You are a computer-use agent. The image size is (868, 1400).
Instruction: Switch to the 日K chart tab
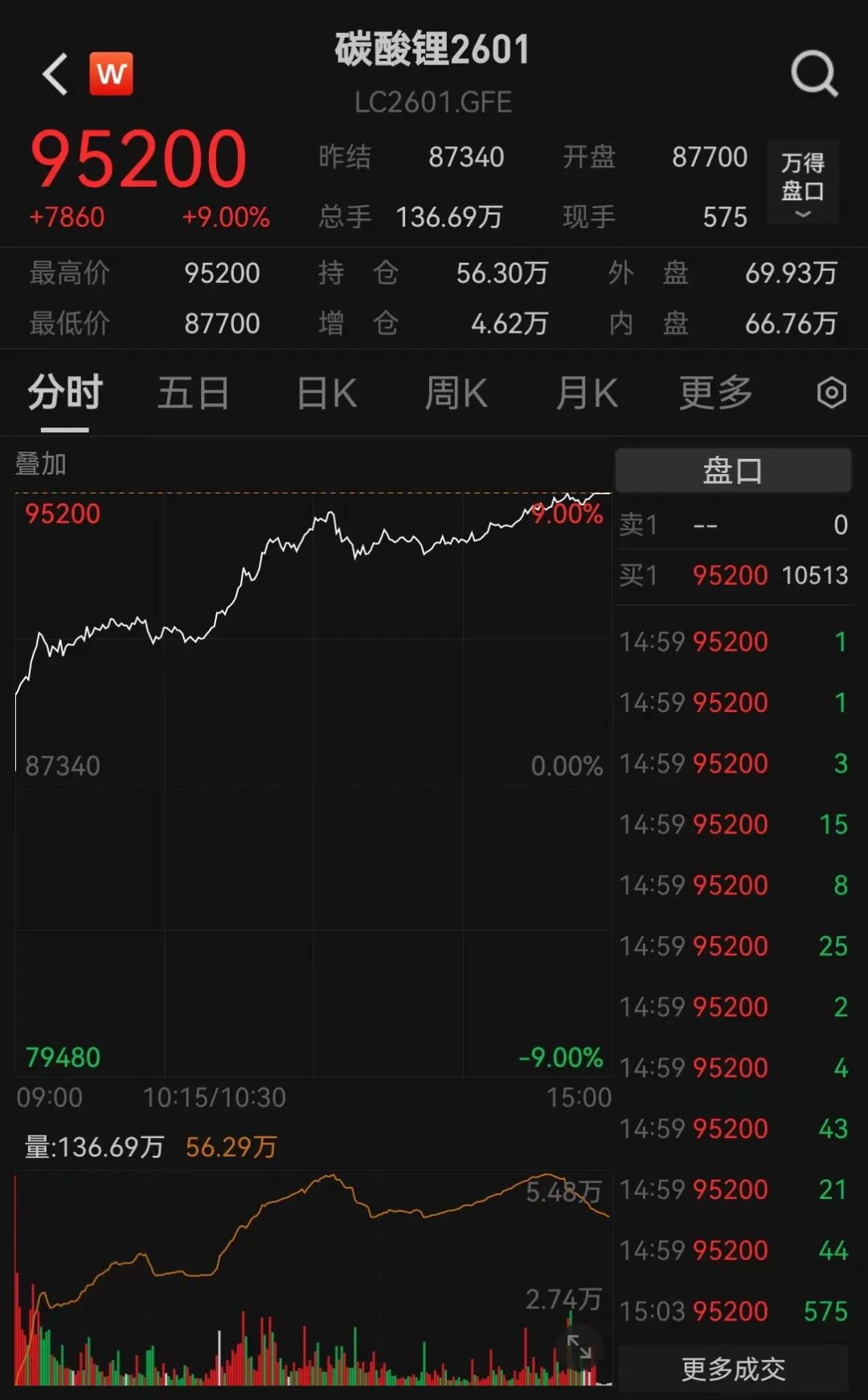(x=326, y=394)
